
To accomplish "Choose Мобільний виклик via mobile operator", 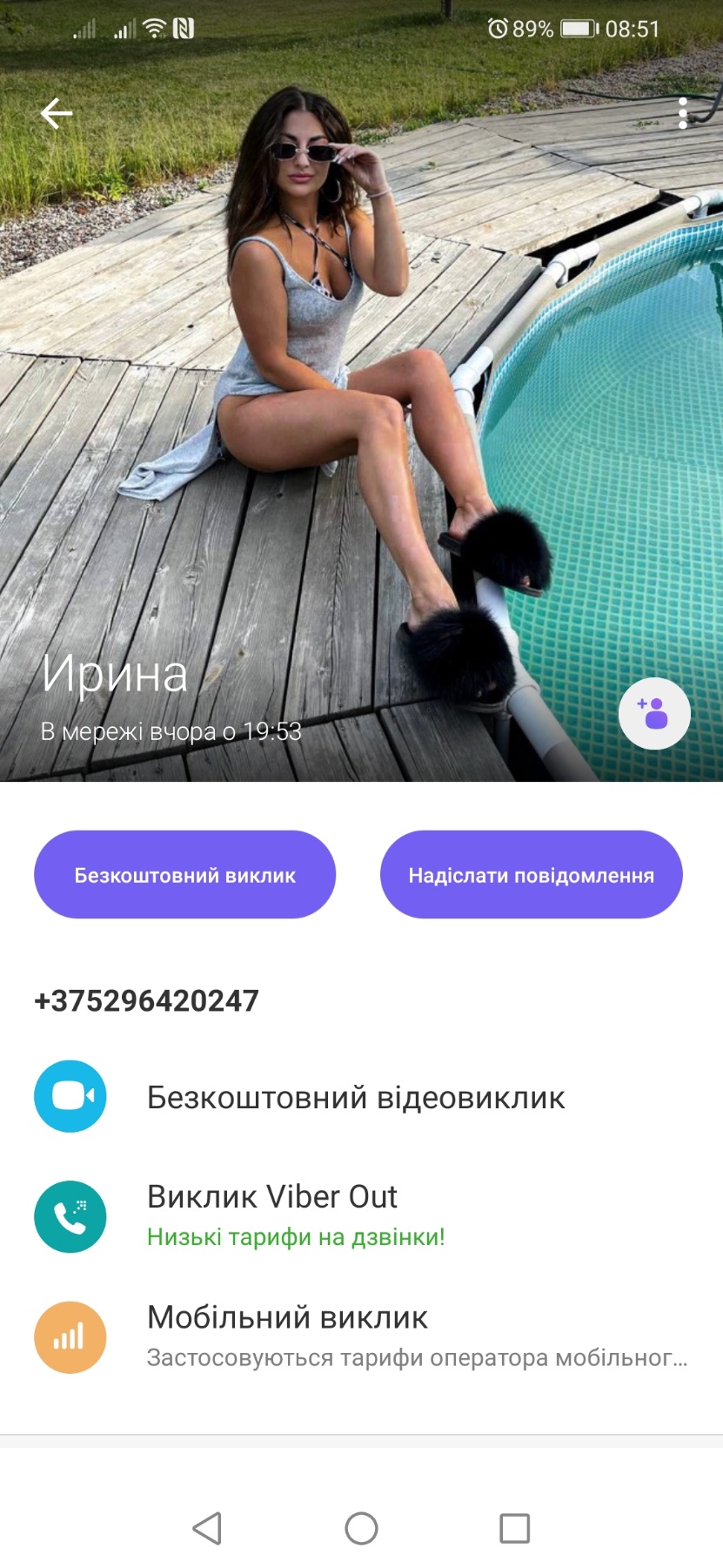I will point(361,1336).
